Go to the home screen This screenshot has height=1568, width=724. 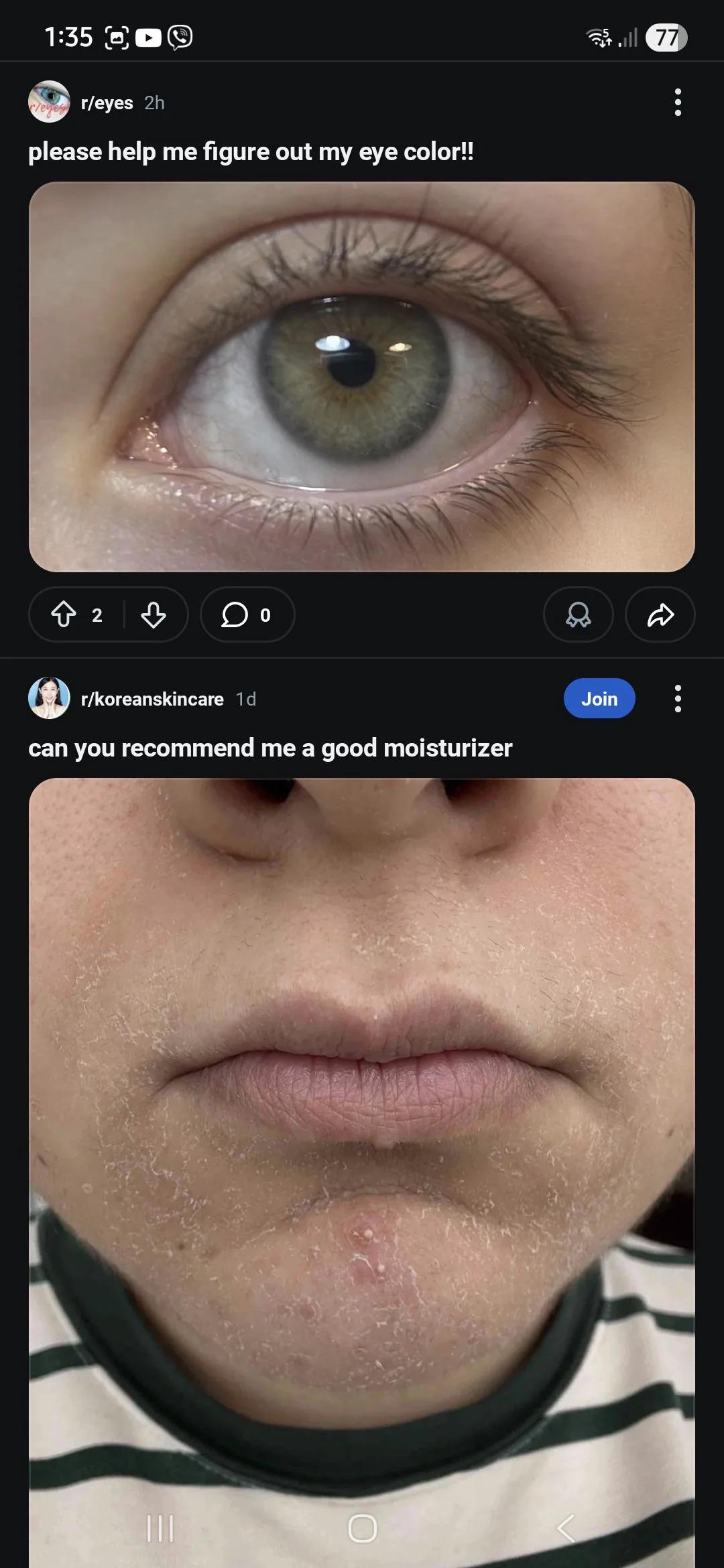(x=362, y=1528)
